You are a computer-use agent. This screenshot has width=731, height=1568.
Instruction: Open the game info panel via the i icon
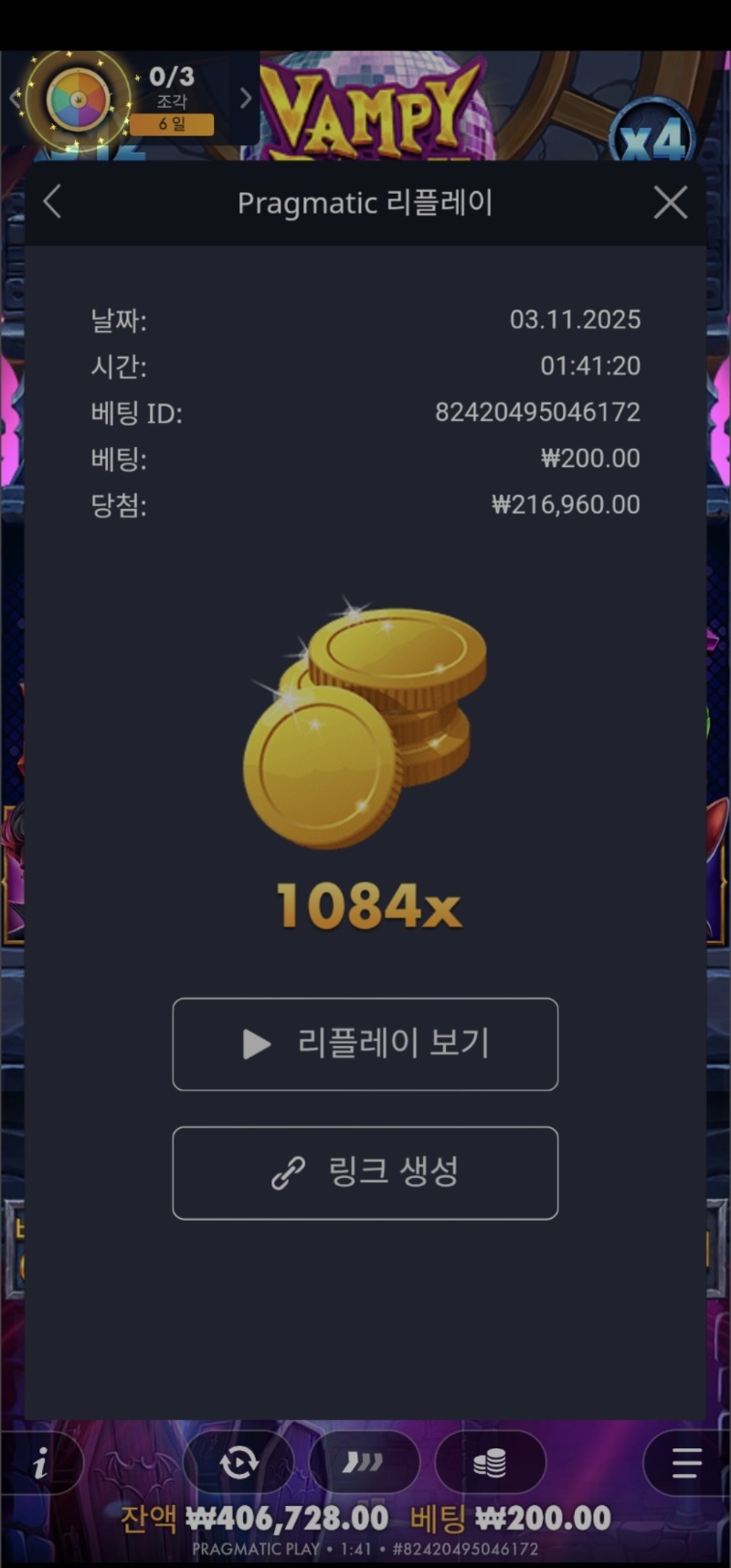(40, 1463)
